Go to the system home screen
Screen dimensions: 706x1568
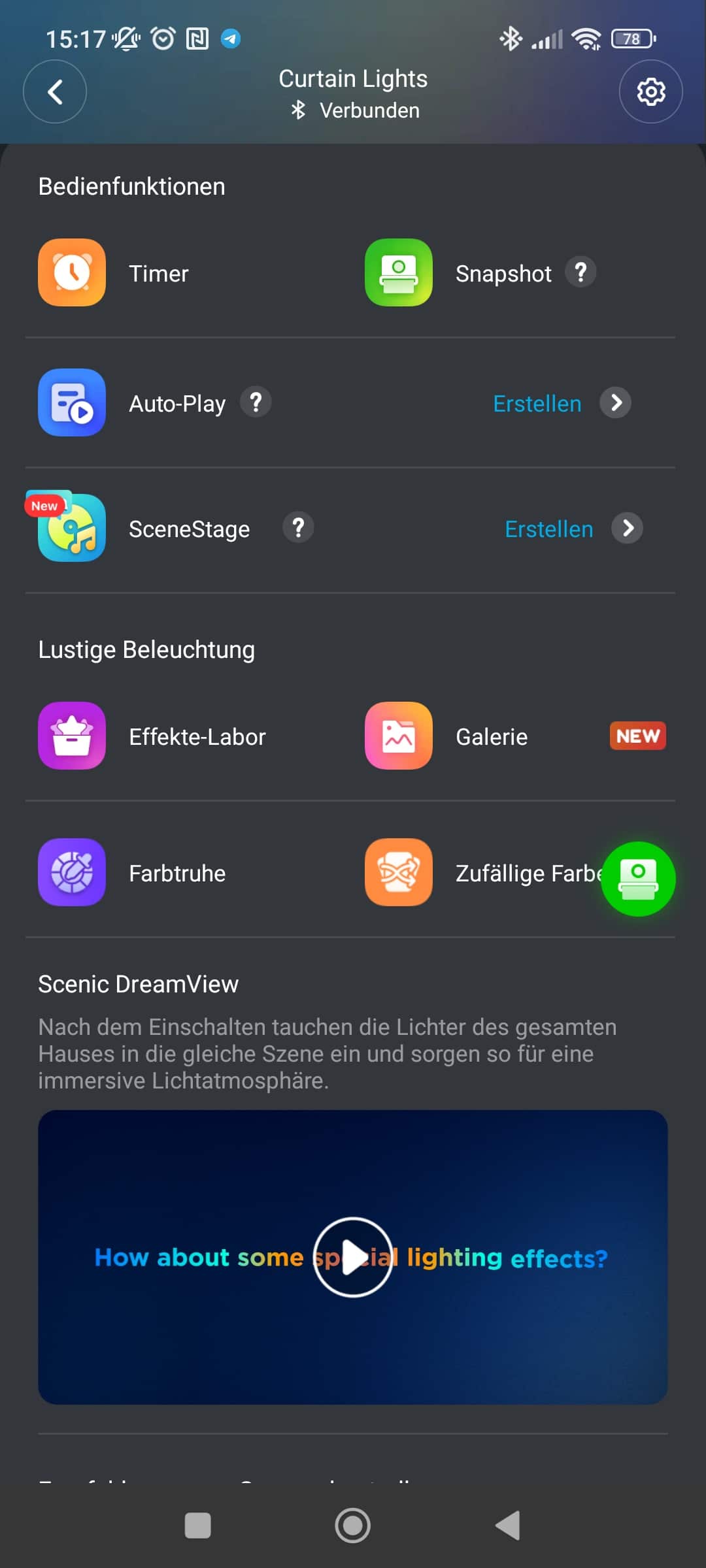[x=353, y=1526]
